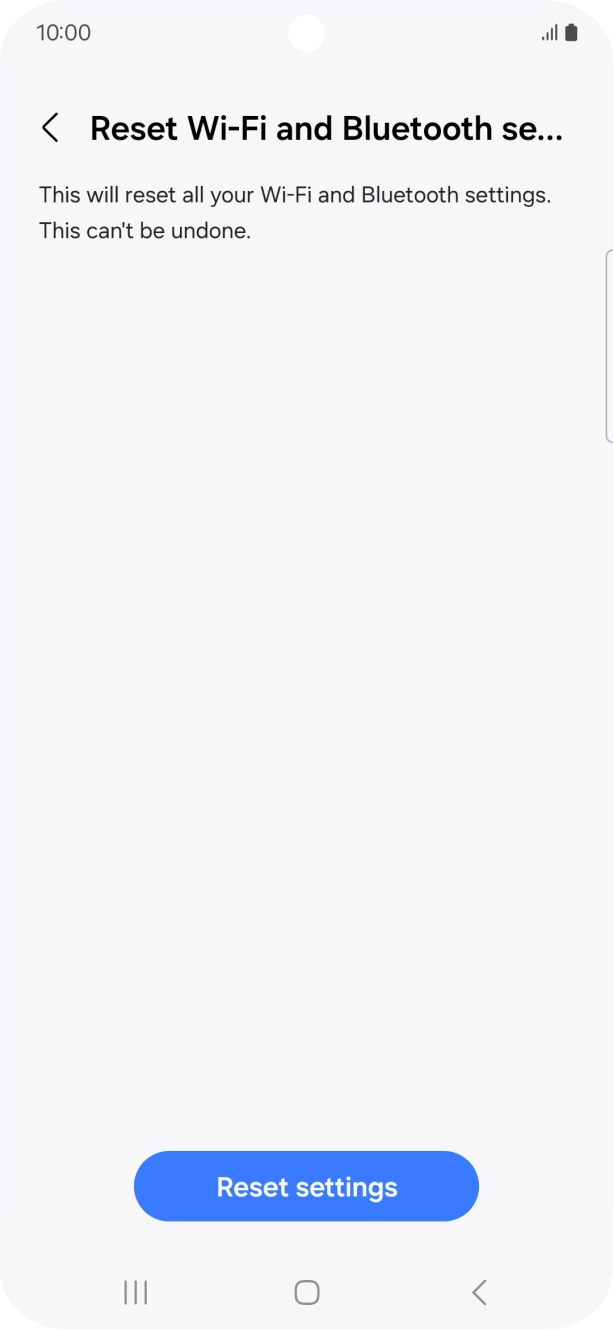
Task: Go to the home screen
Action: (x=307, y=1292)
